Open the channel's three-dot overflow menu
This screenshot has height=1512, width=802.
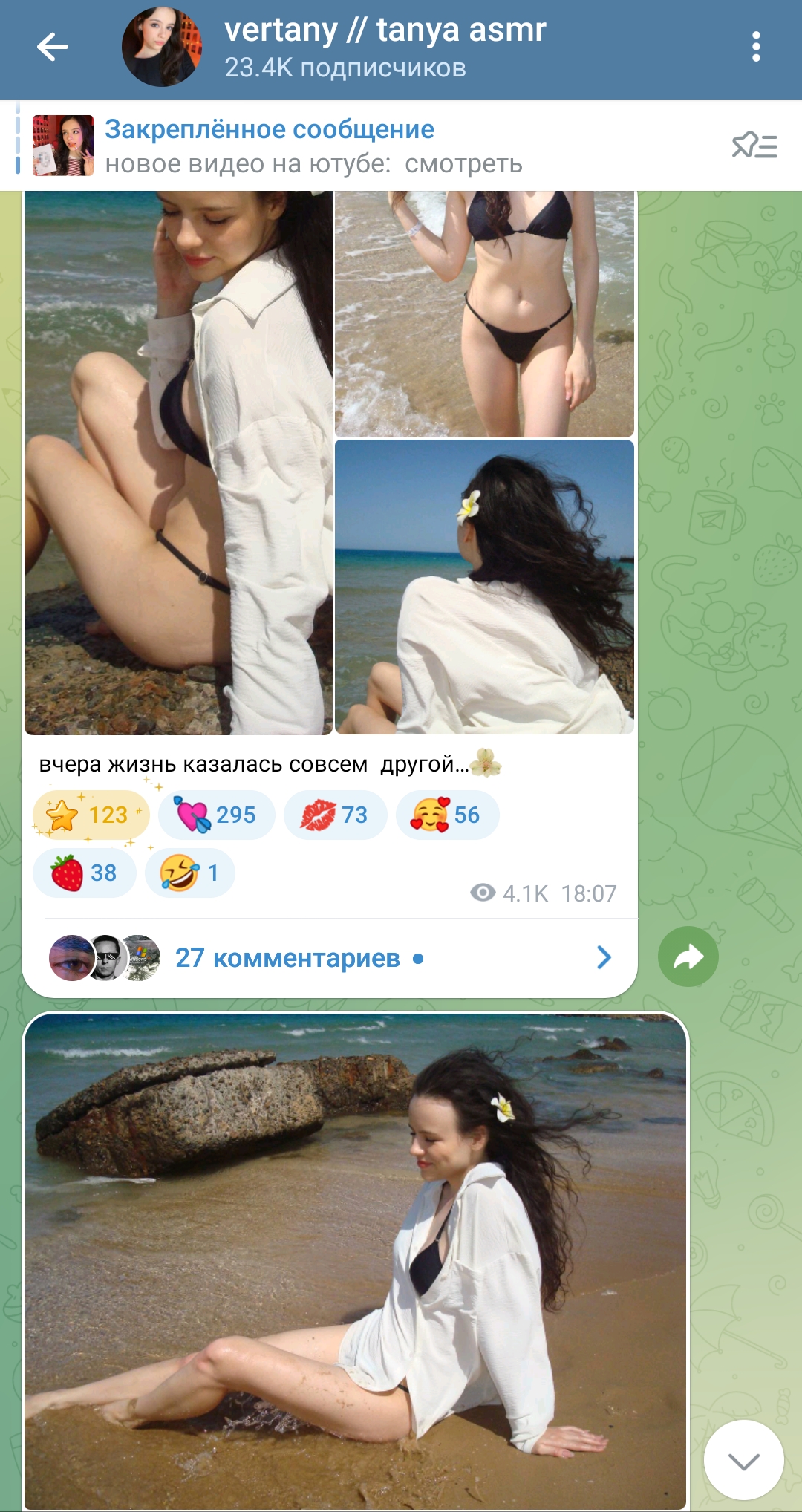pyautogui.click(x=756, y=48)
